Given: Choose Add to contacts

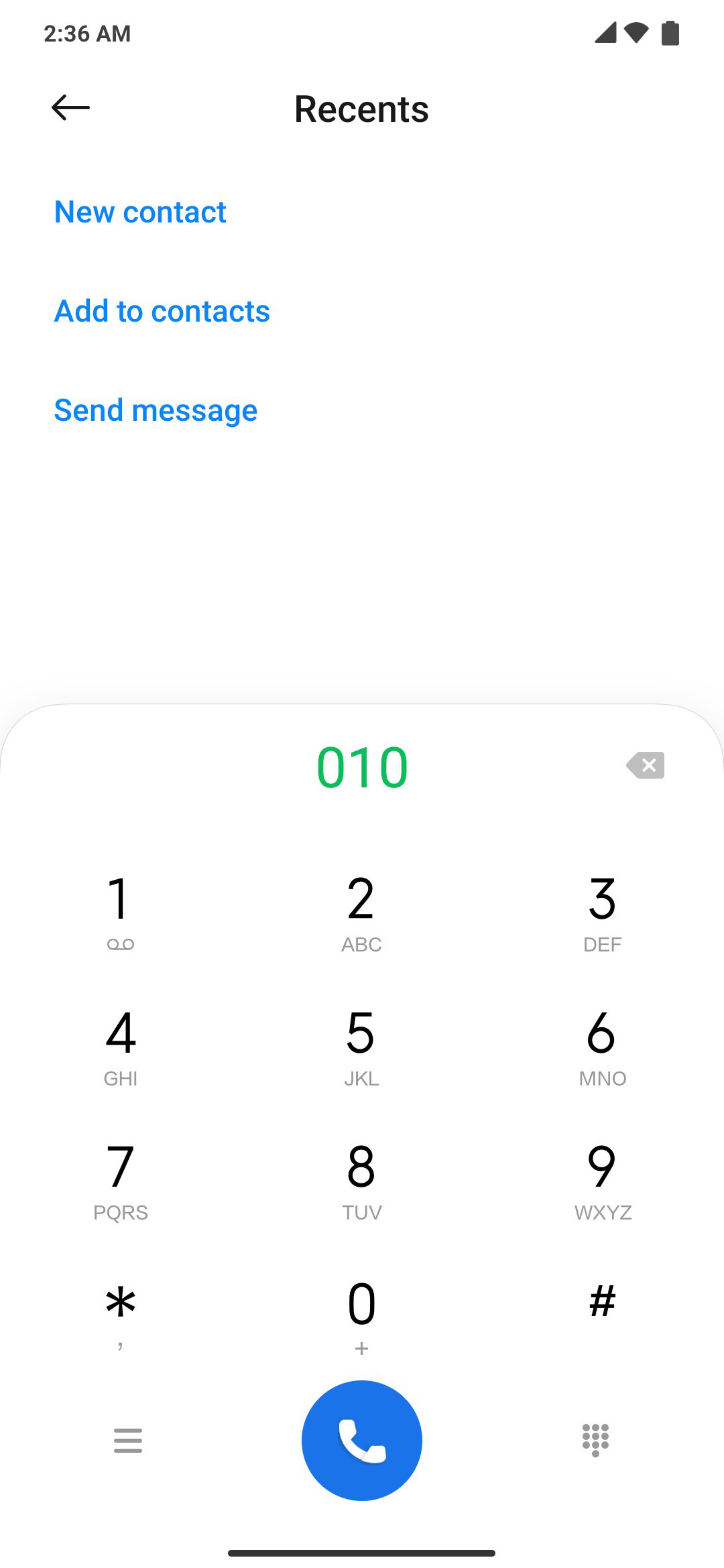Looking at the screenshot, I should (x=162, y=311).
